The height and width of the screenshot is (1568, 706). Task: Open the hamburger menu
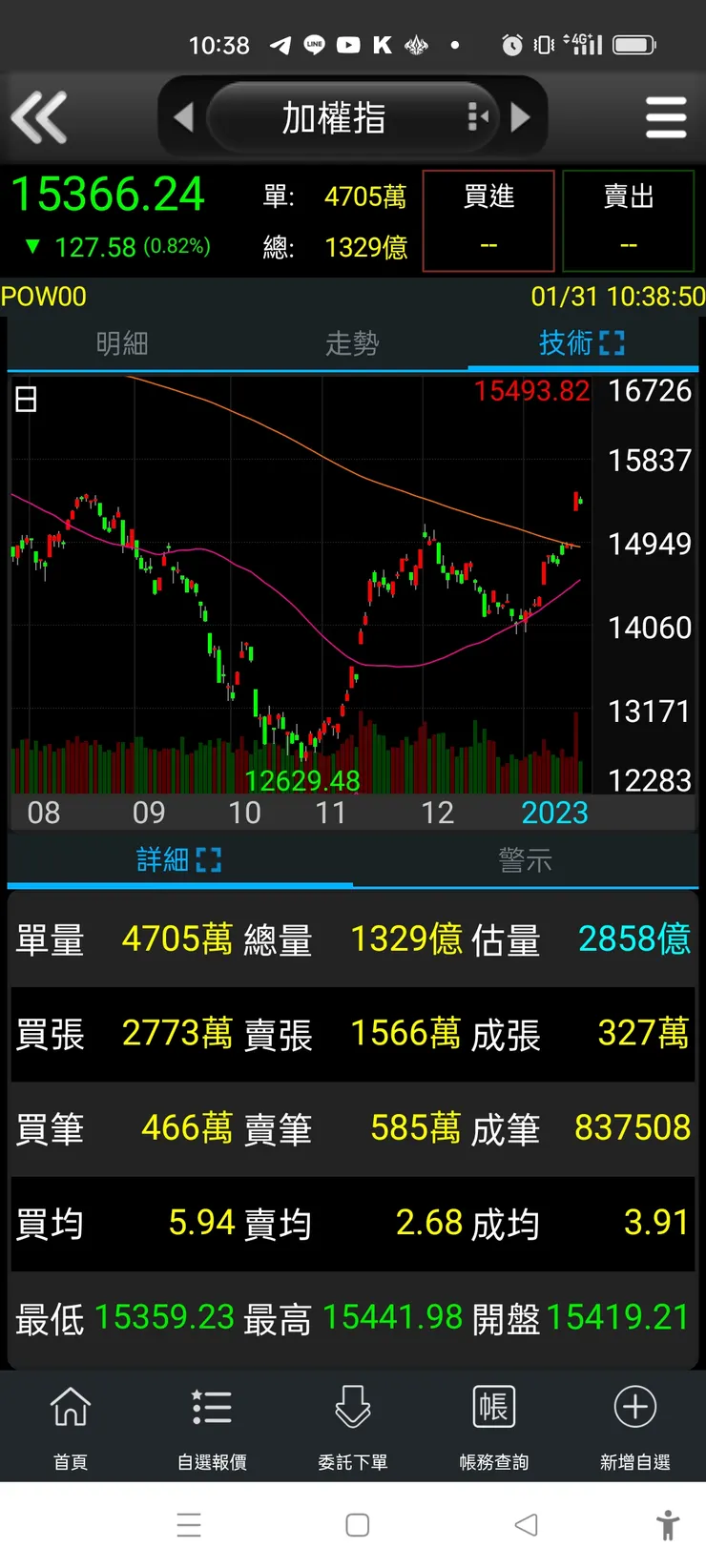(x=665, y=117)
